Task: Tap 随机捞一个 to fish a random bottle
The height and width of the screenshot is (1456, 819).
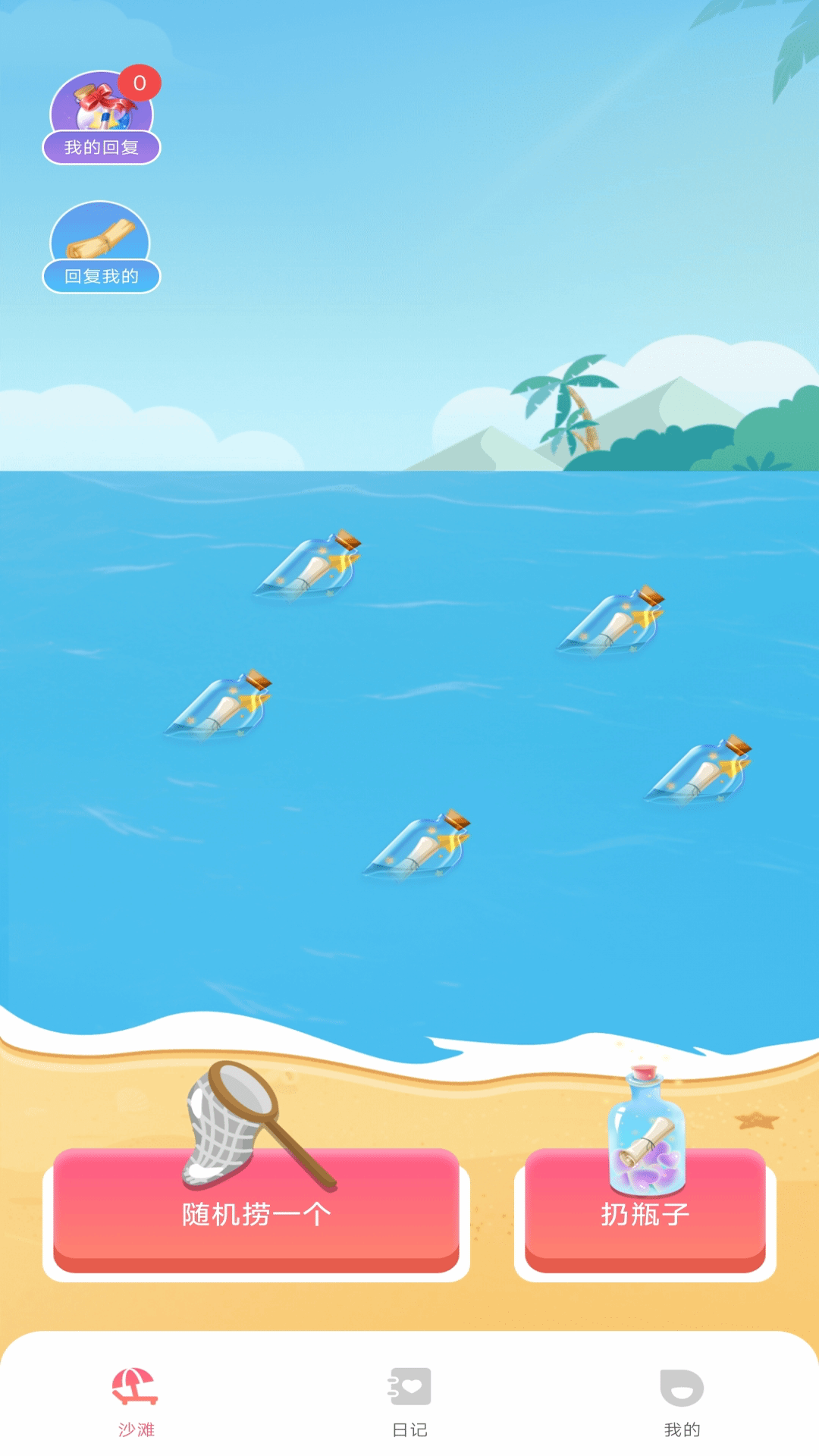Action: point(256,1213)
